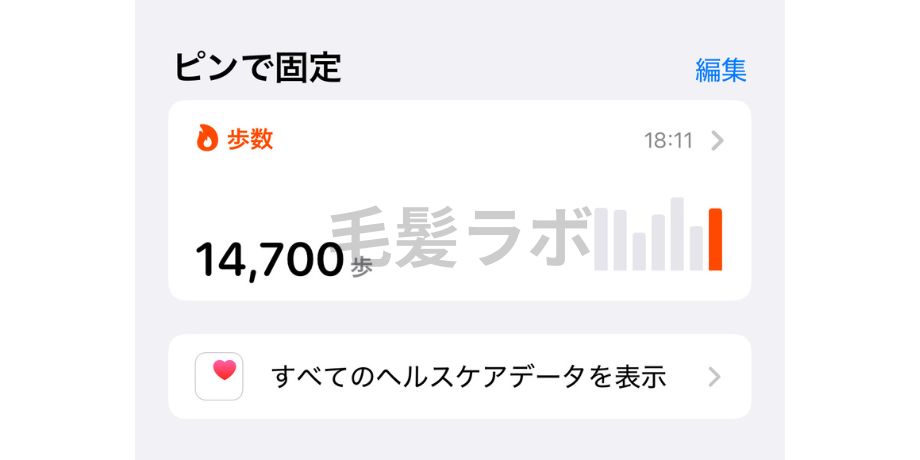This screenshot has width=920, height=460.
Task: Open the 歩数 step count card
Action: tap(459, 200)
